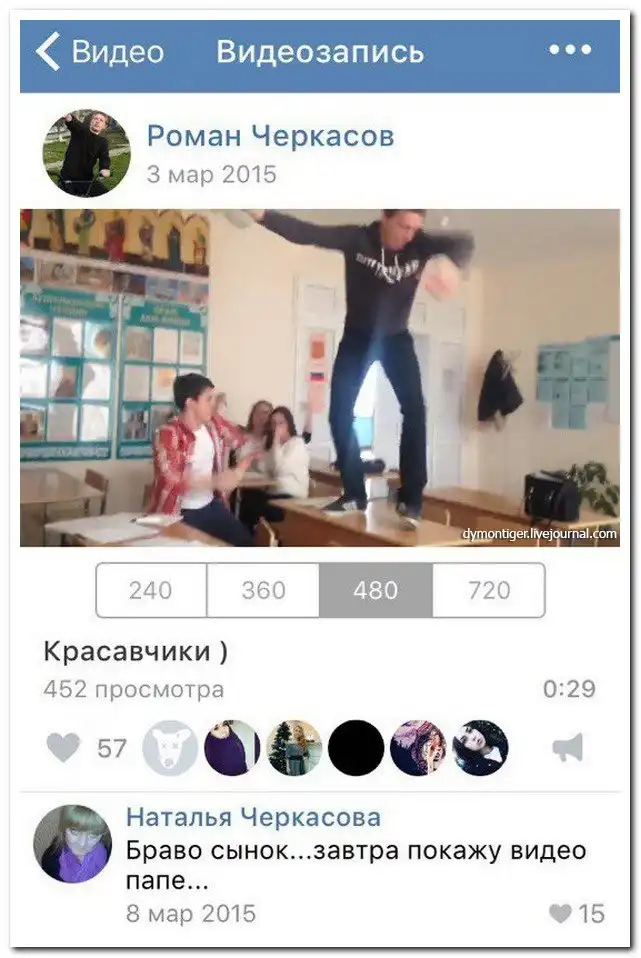Screen dimensions: 641x958
Task: Go back to Видео
Action: (x=98, y=52)
